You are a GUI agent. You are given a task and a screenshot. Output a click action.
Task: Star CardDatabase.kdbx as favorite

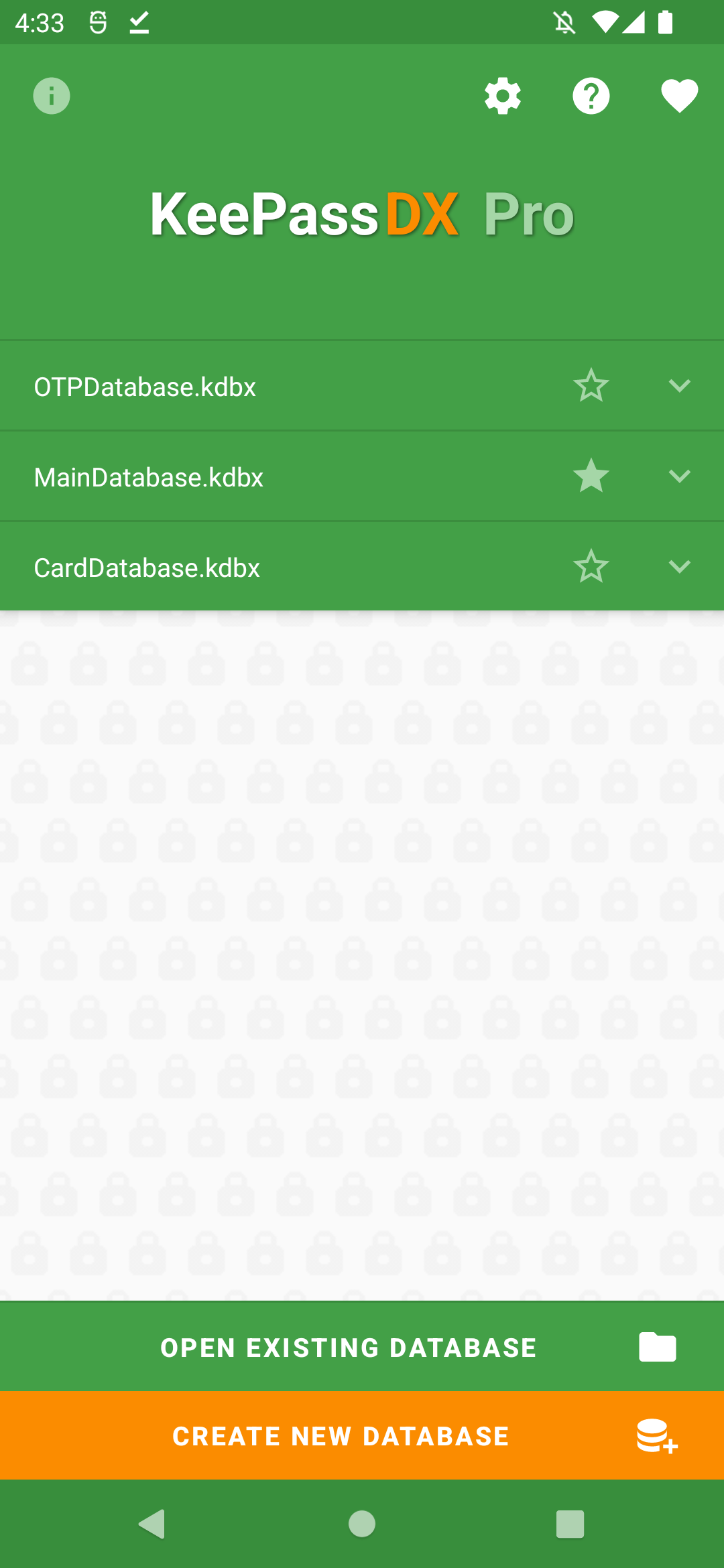[x=591, y=566]
